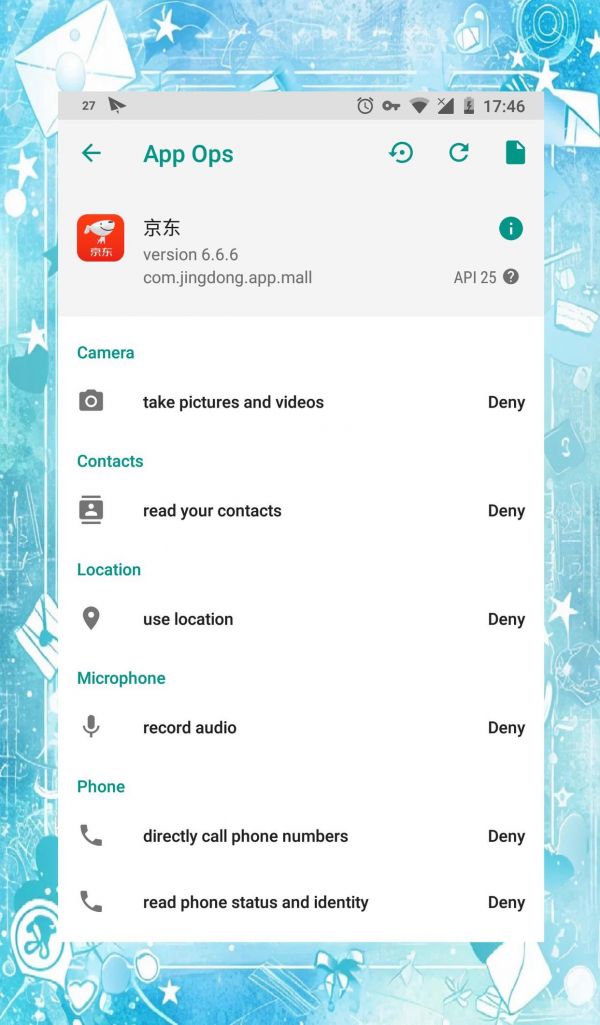Go back using the arrow
Screen dimensions: 600x1025
click(x=92, y=154)
